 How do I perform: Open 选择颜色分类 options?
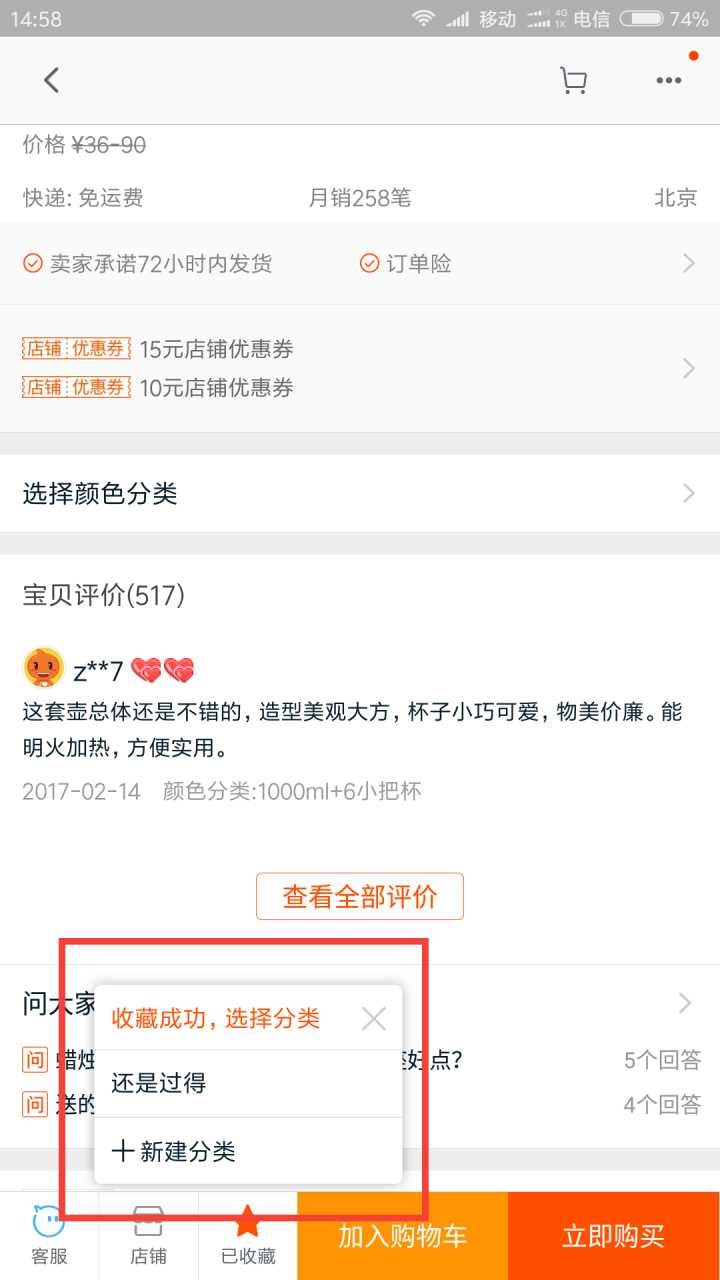[360, 493]
